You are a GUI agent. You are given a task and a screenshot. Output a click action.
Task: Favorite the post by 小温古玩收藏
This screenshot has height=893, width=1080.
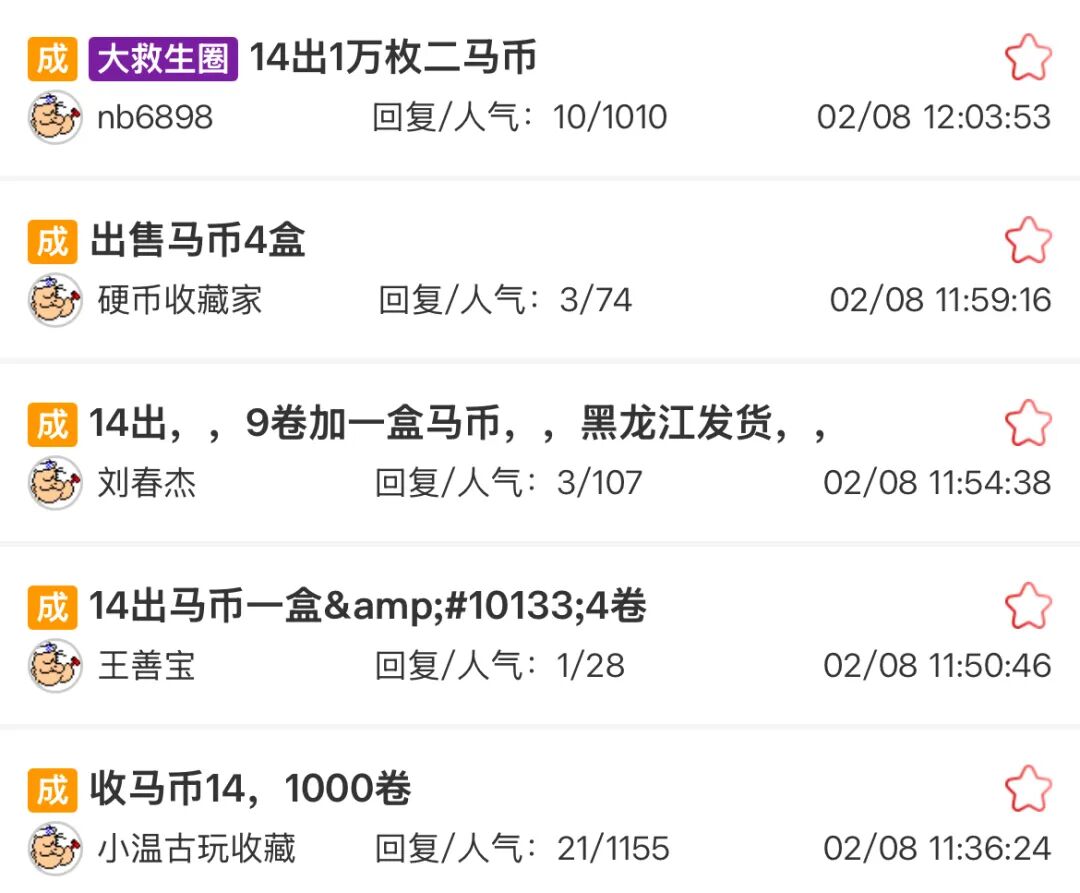pos(1028,790)
